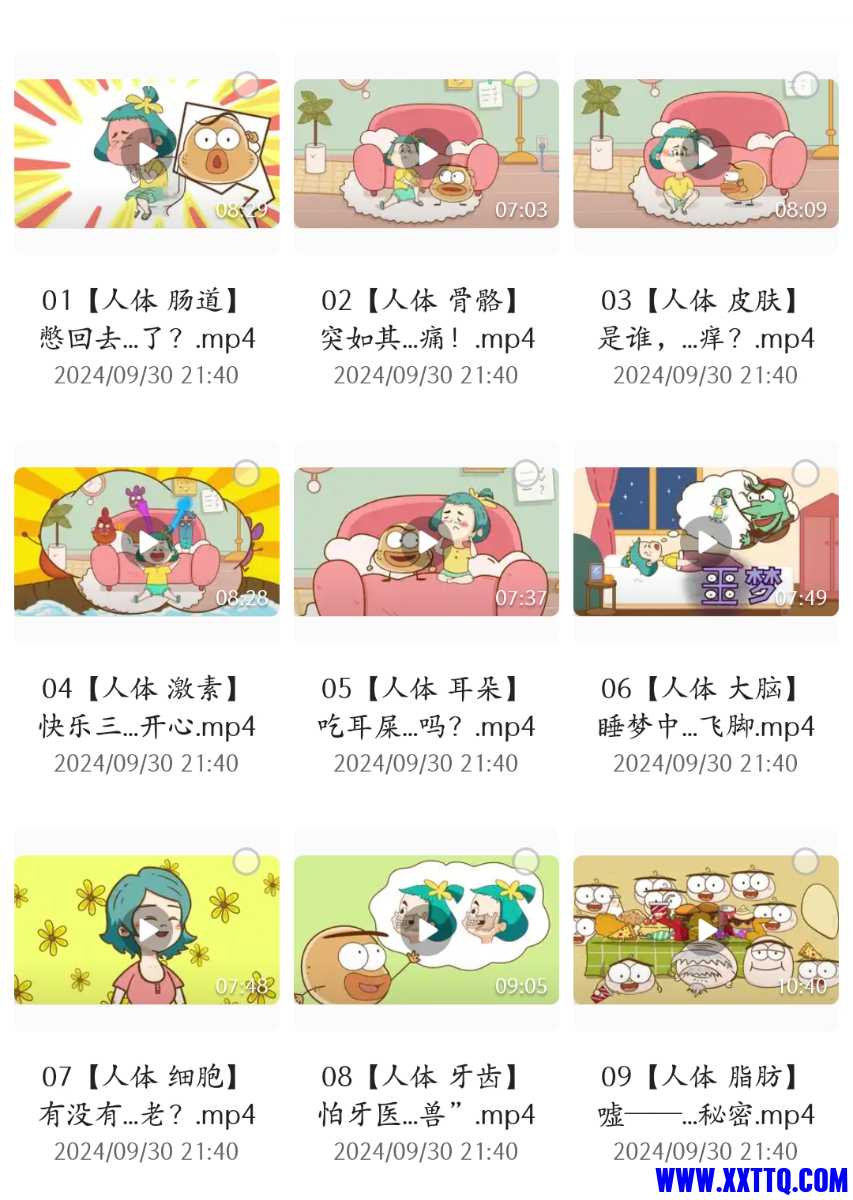
Task: Tick the selection circle on 02 人体 骨骼
Action: [x=526, y=85]
